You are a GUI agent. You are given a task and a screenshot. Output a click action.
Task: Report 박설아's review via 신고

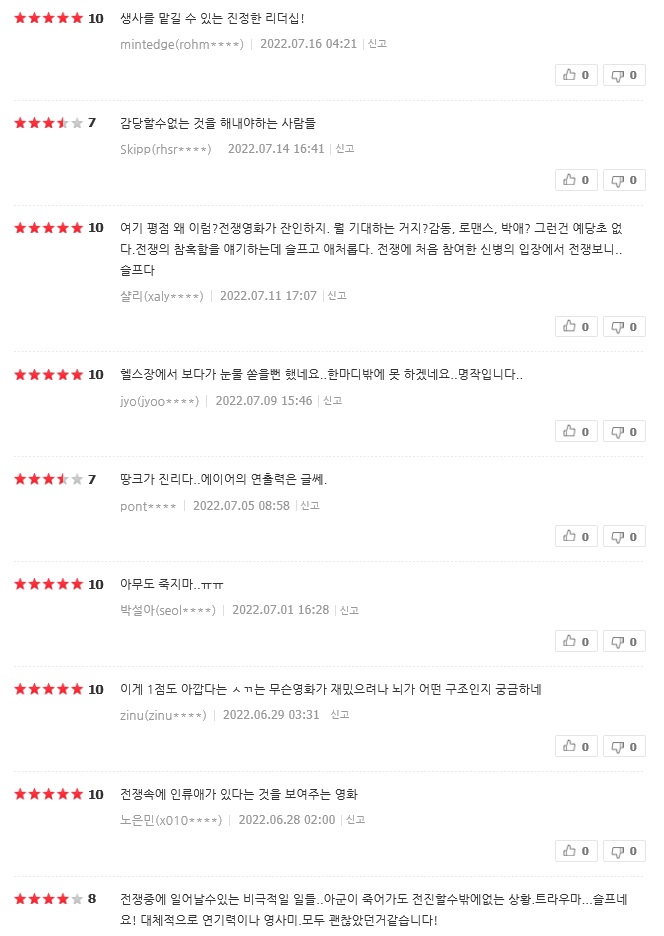pos(349,610)
